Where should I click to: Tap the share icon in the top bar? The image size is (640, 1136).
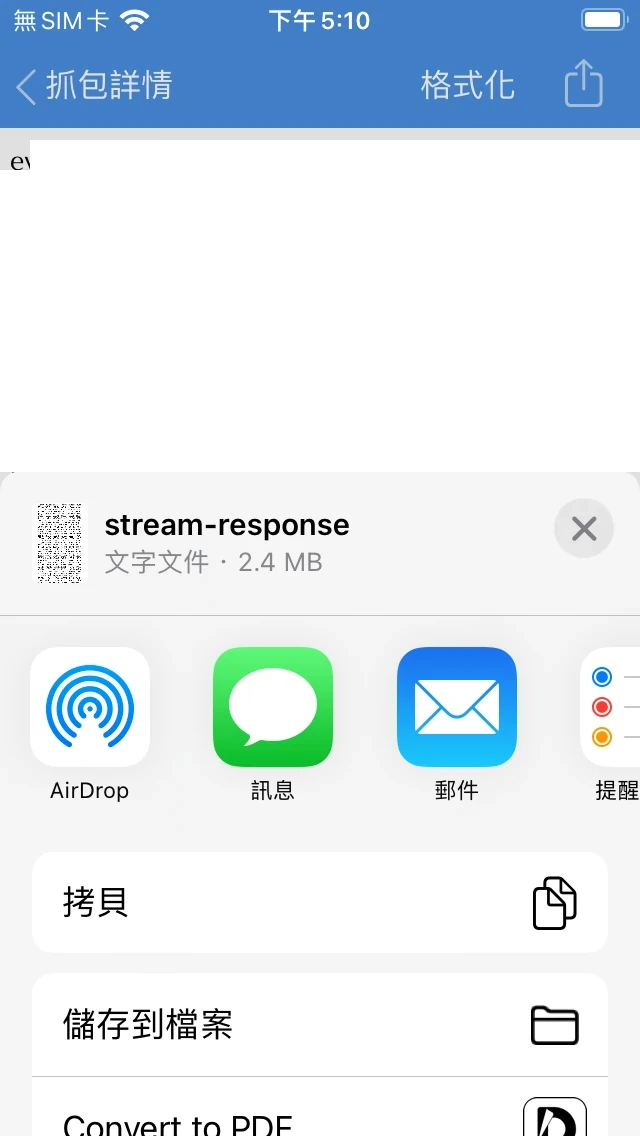584,84
